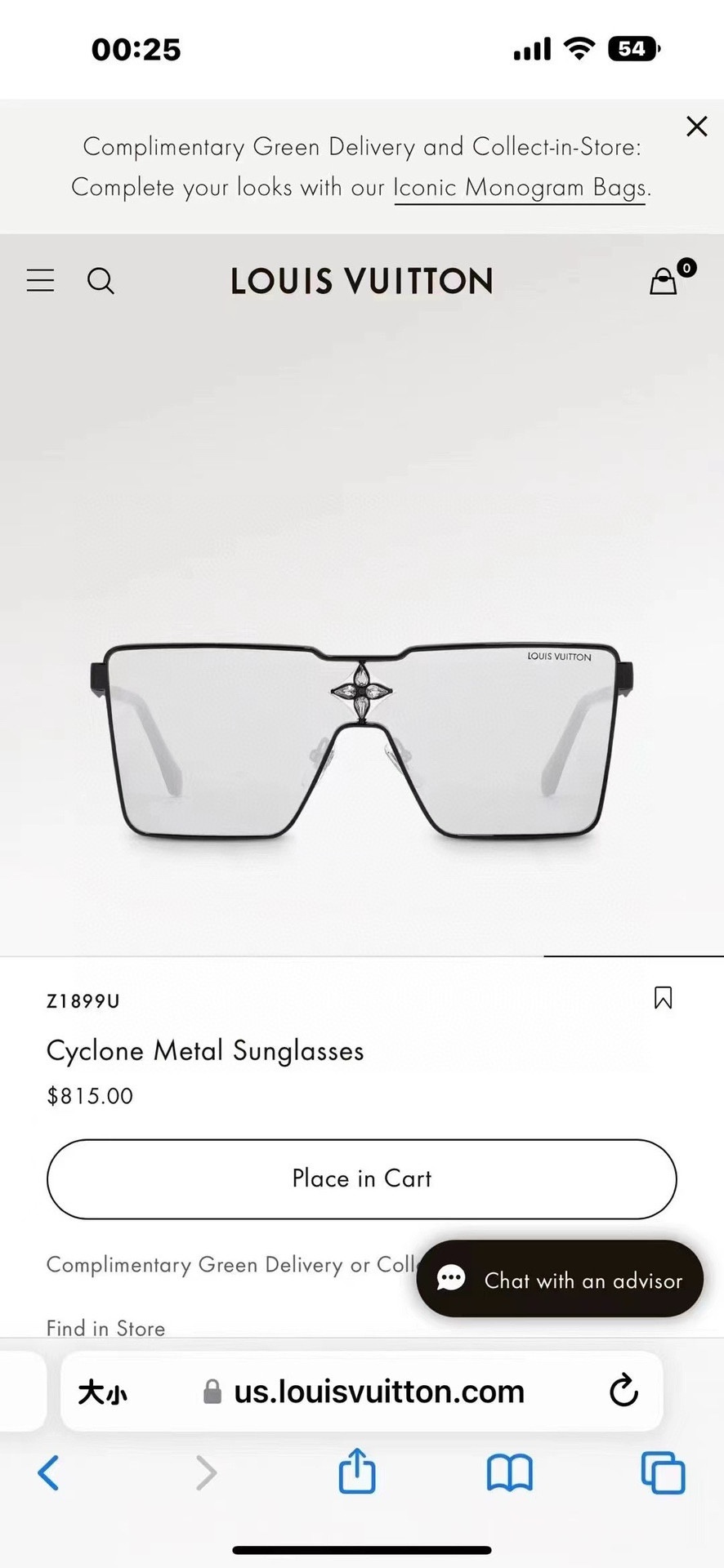Open the Iconic Monogram Bags link
The height and width of the screenshot is (1568, 724).
click(x=520, y=188)
